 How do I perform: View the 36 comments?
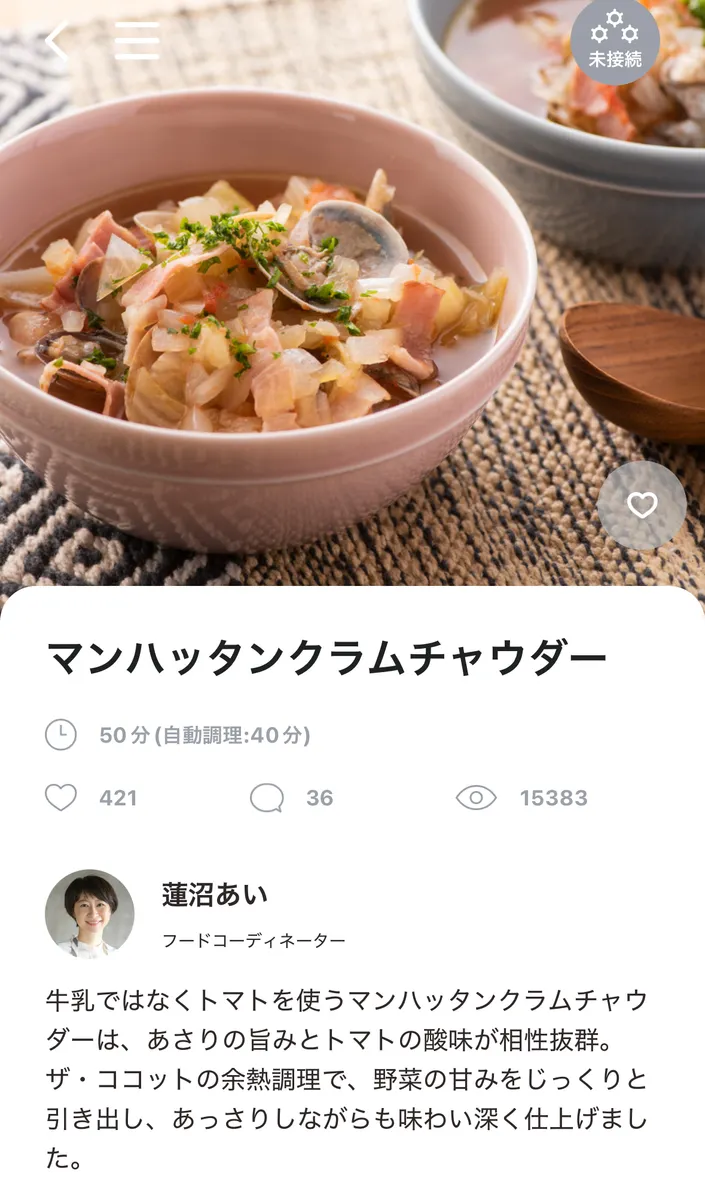tap(290, 798)
